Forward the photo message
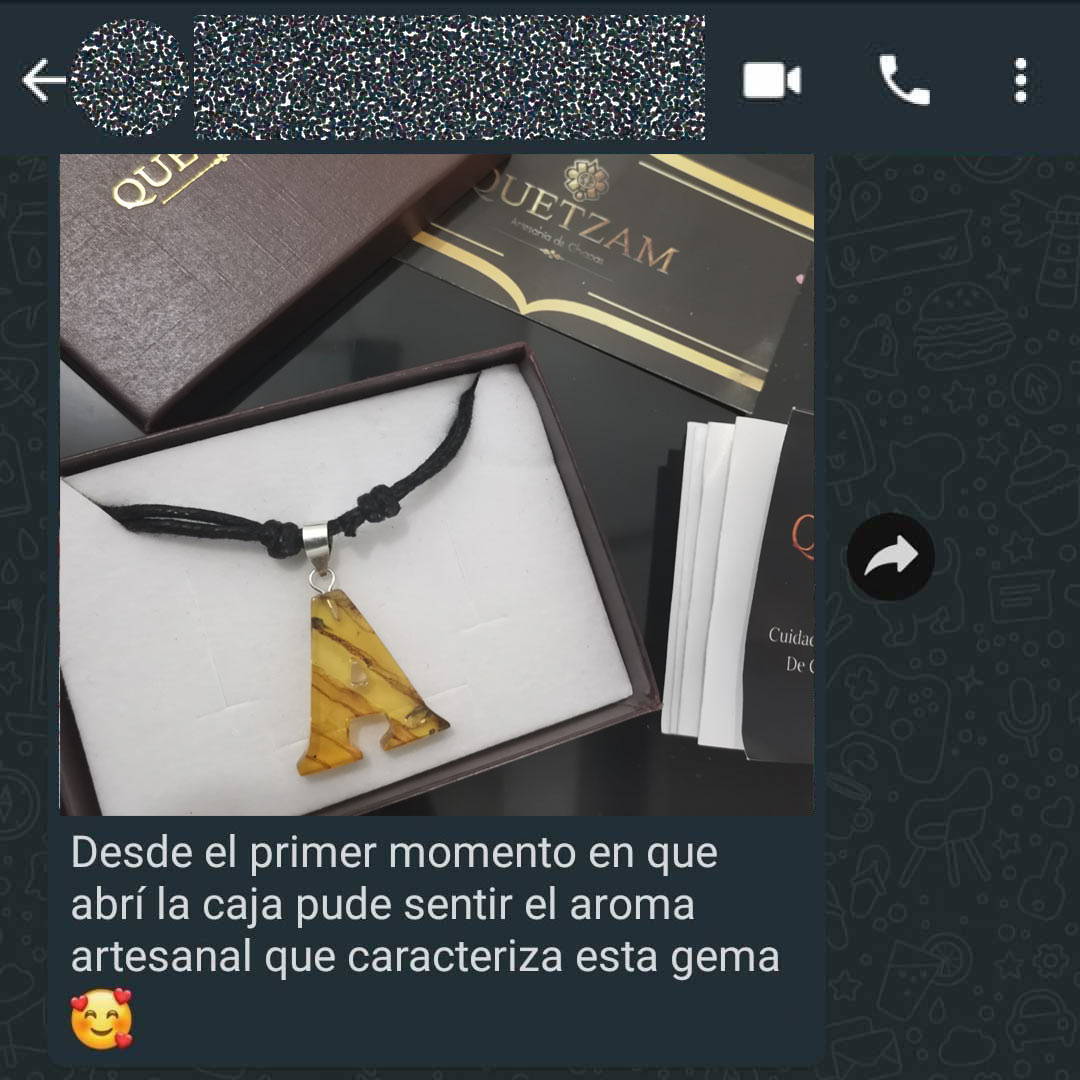 [x=890, y=556]
